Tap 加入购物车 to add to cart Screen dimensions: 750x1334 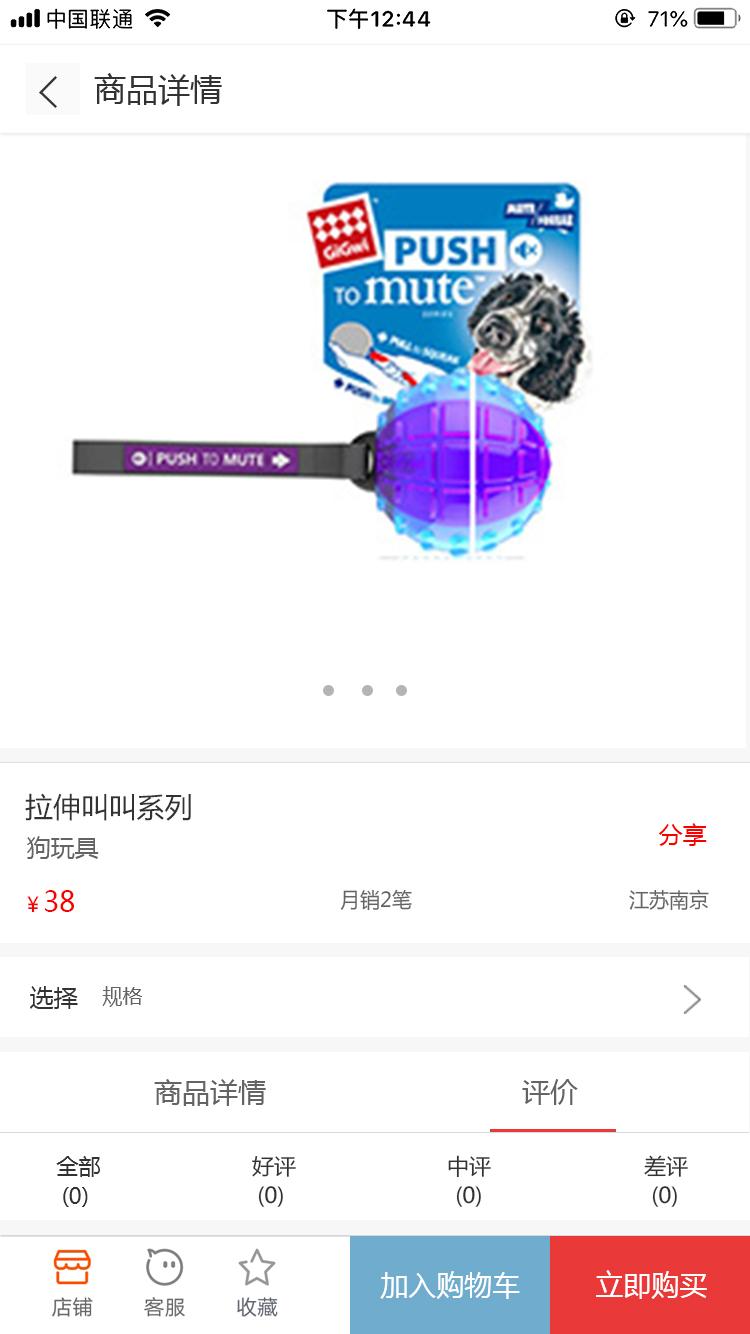tap(450, 1285)
